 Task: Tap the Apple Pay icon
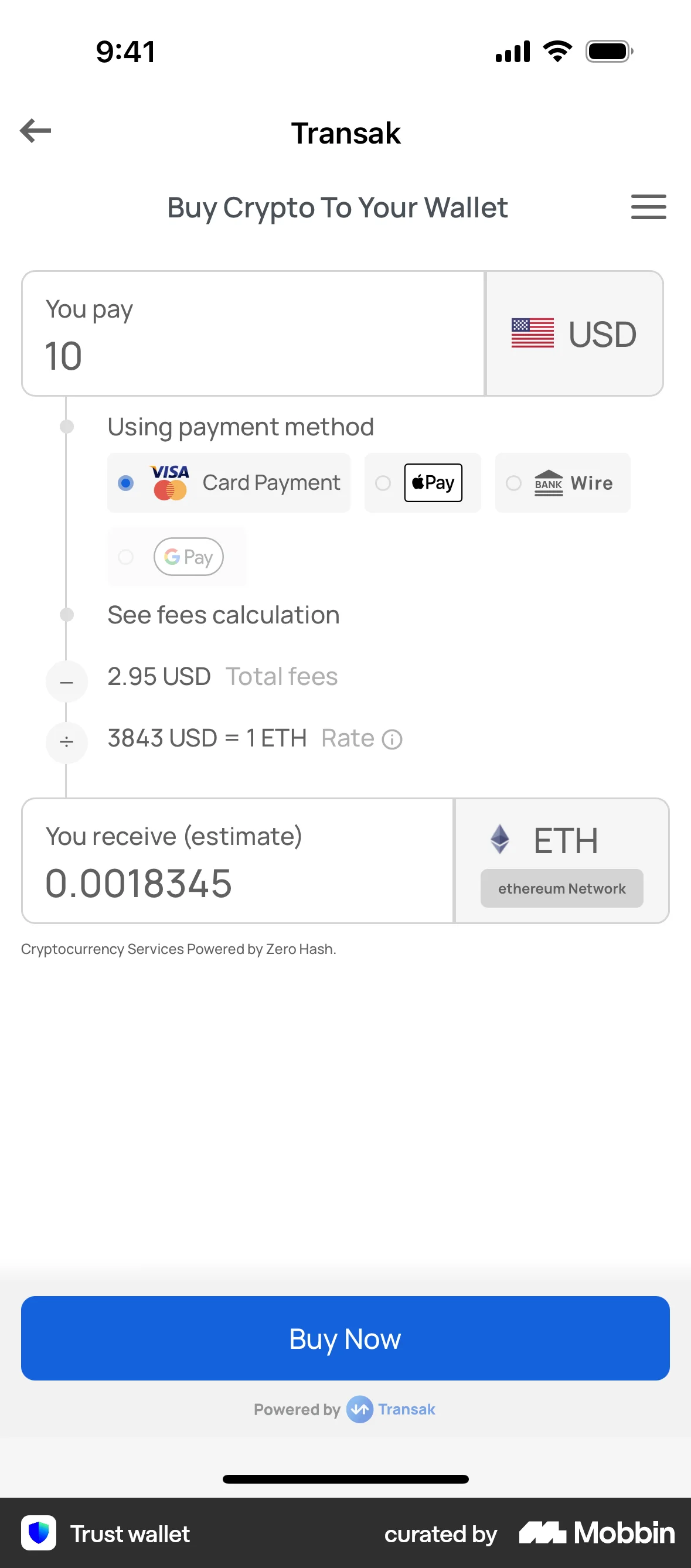433,482
